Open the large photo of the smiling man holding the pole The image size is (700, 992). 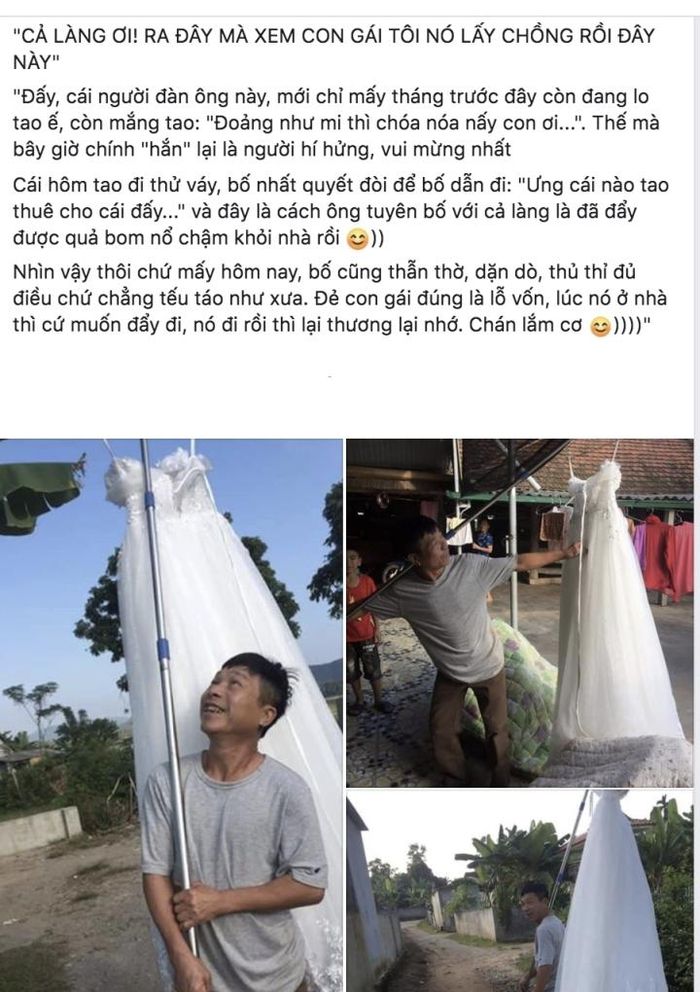tap(170, 715)
